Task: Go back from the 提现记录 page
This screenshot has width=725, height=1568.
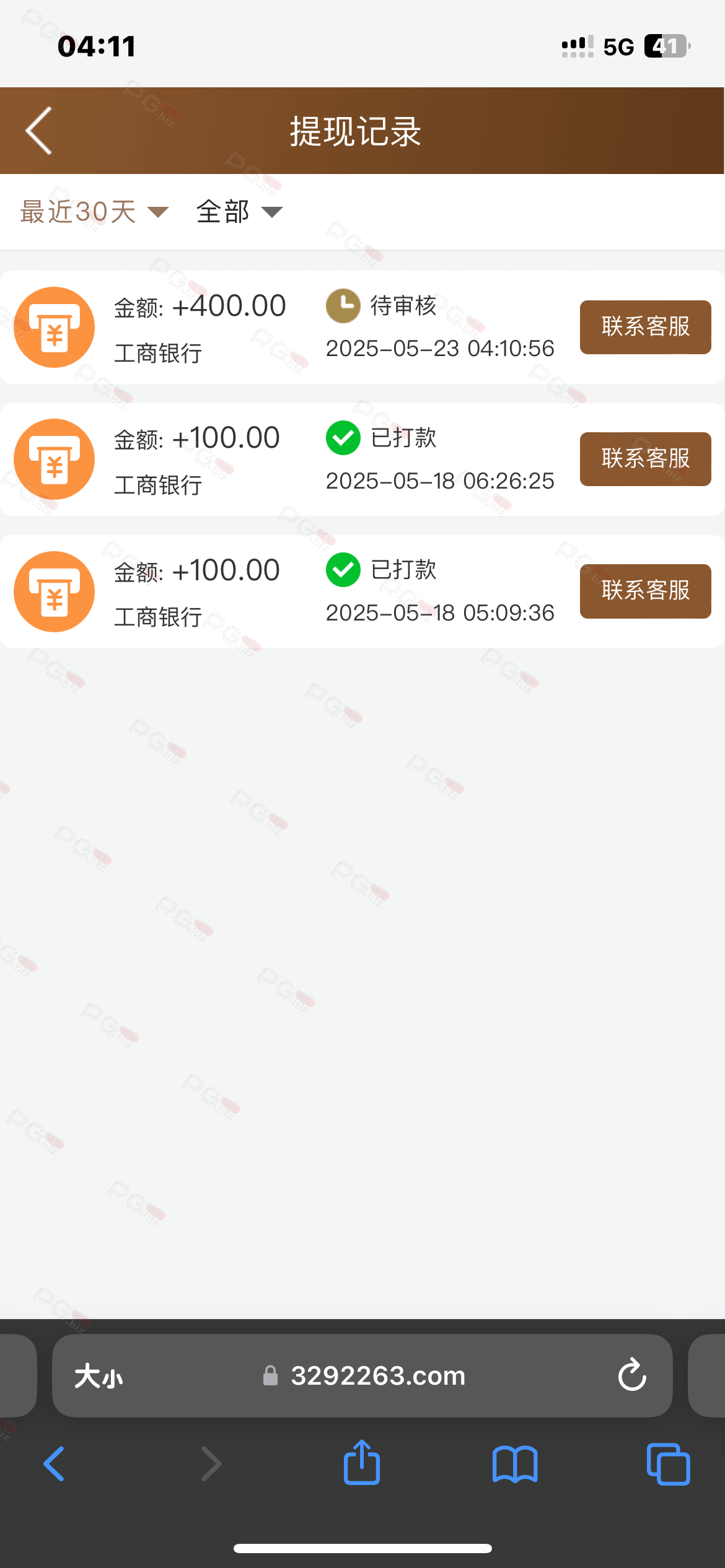Action: pyautogui.click(x=38, y=131)
